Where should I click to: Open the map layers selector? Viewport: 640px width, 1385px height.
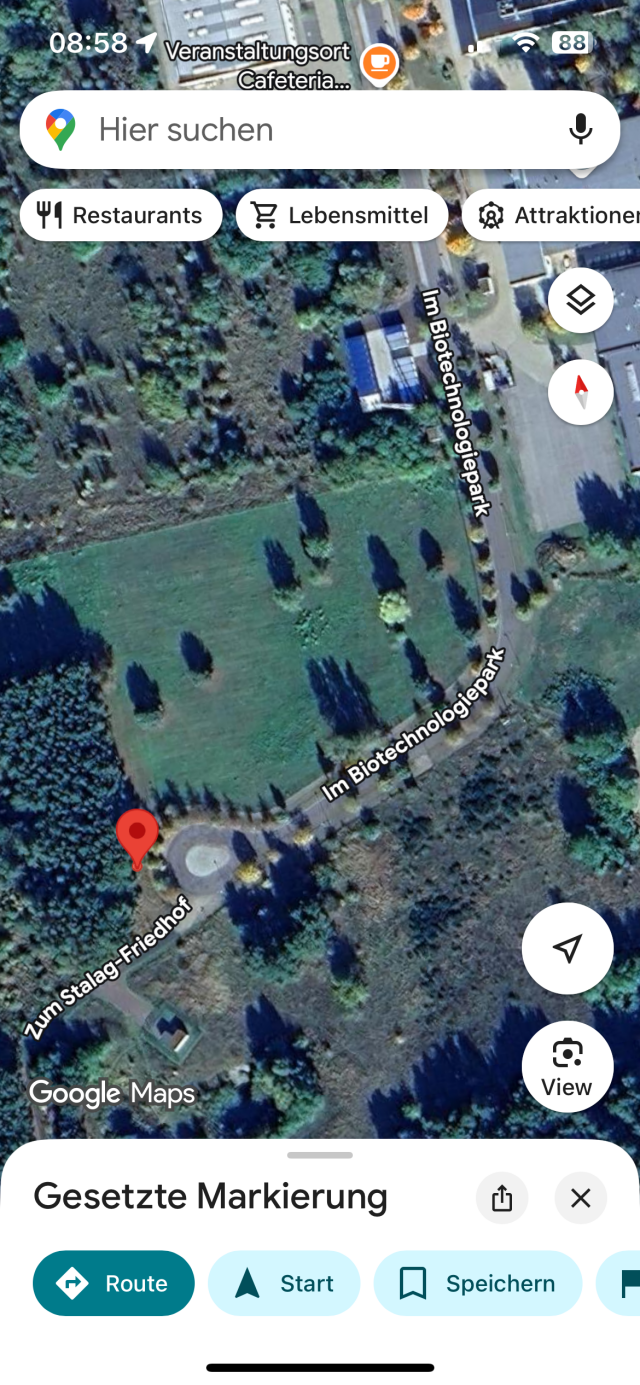[x=581, y=300]
